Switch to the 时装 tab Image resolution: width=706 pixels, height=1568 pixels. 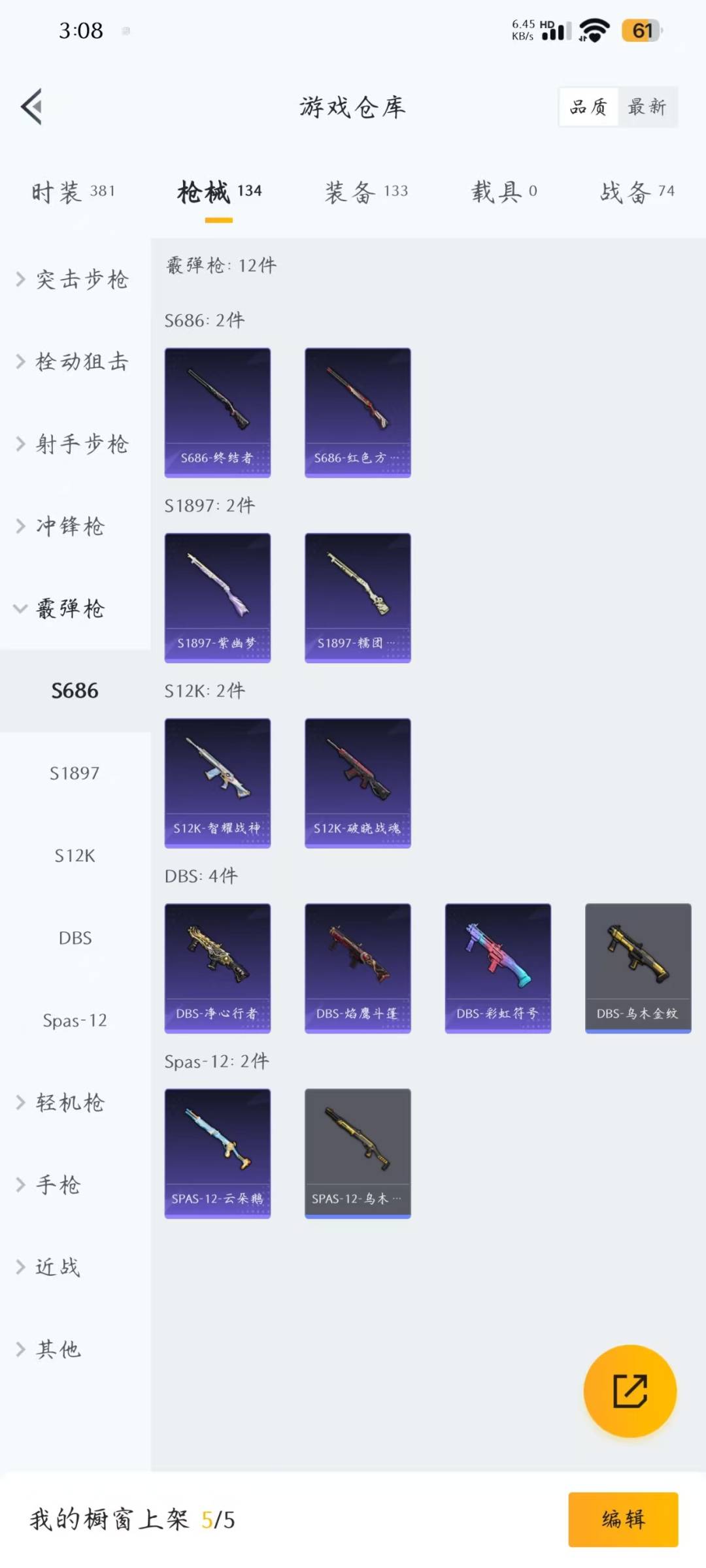click(x=73, y=191)
